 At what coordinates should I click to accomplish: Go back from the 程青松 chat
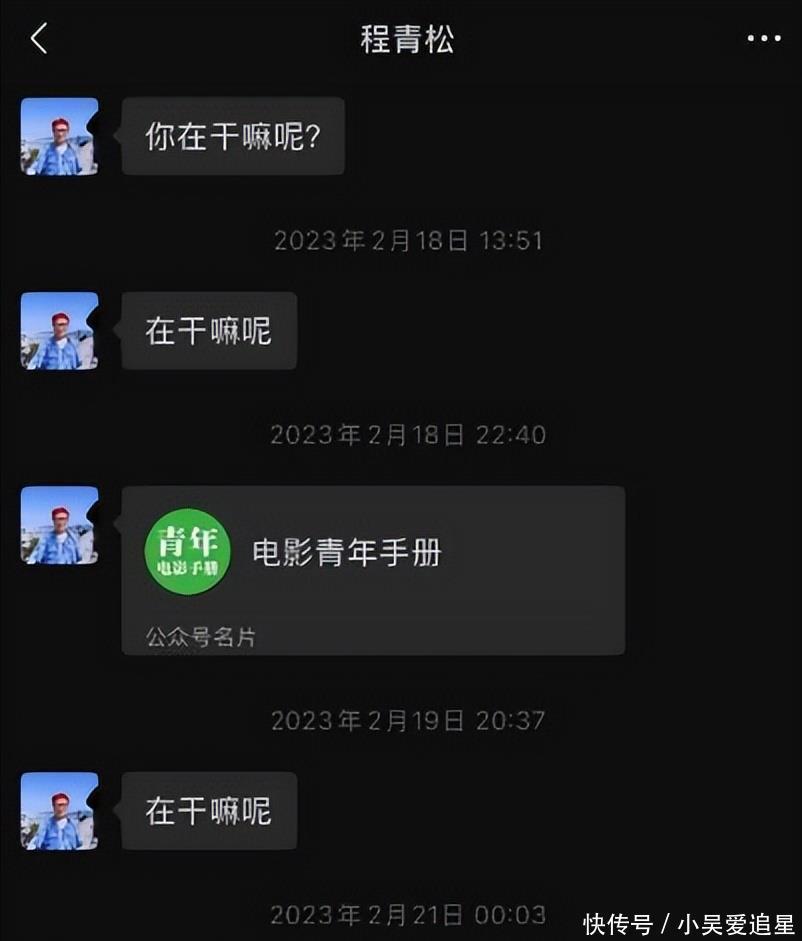click(x=39, y=39)
